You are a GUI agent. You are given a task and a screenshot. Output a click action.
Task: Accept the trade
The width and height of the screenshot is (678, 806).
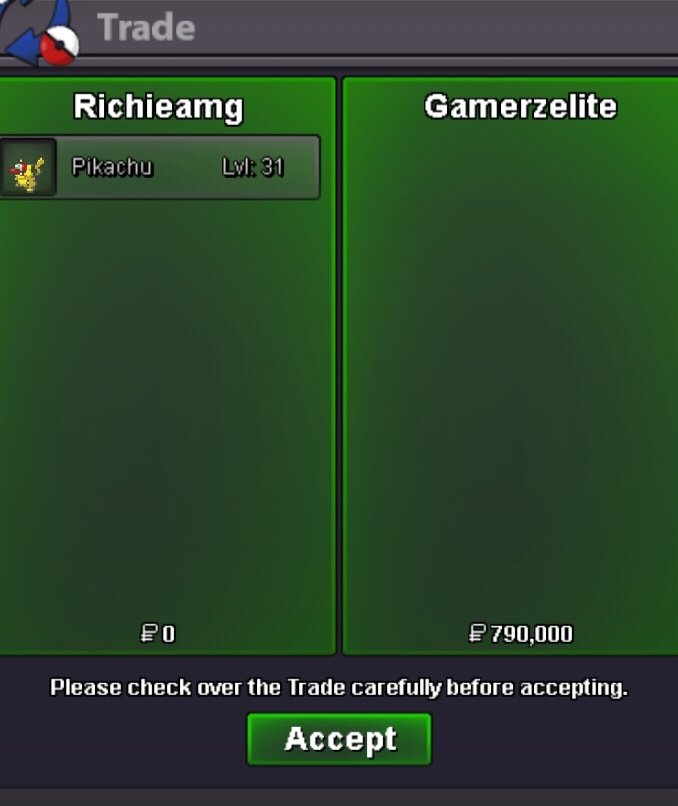point(339,739)
